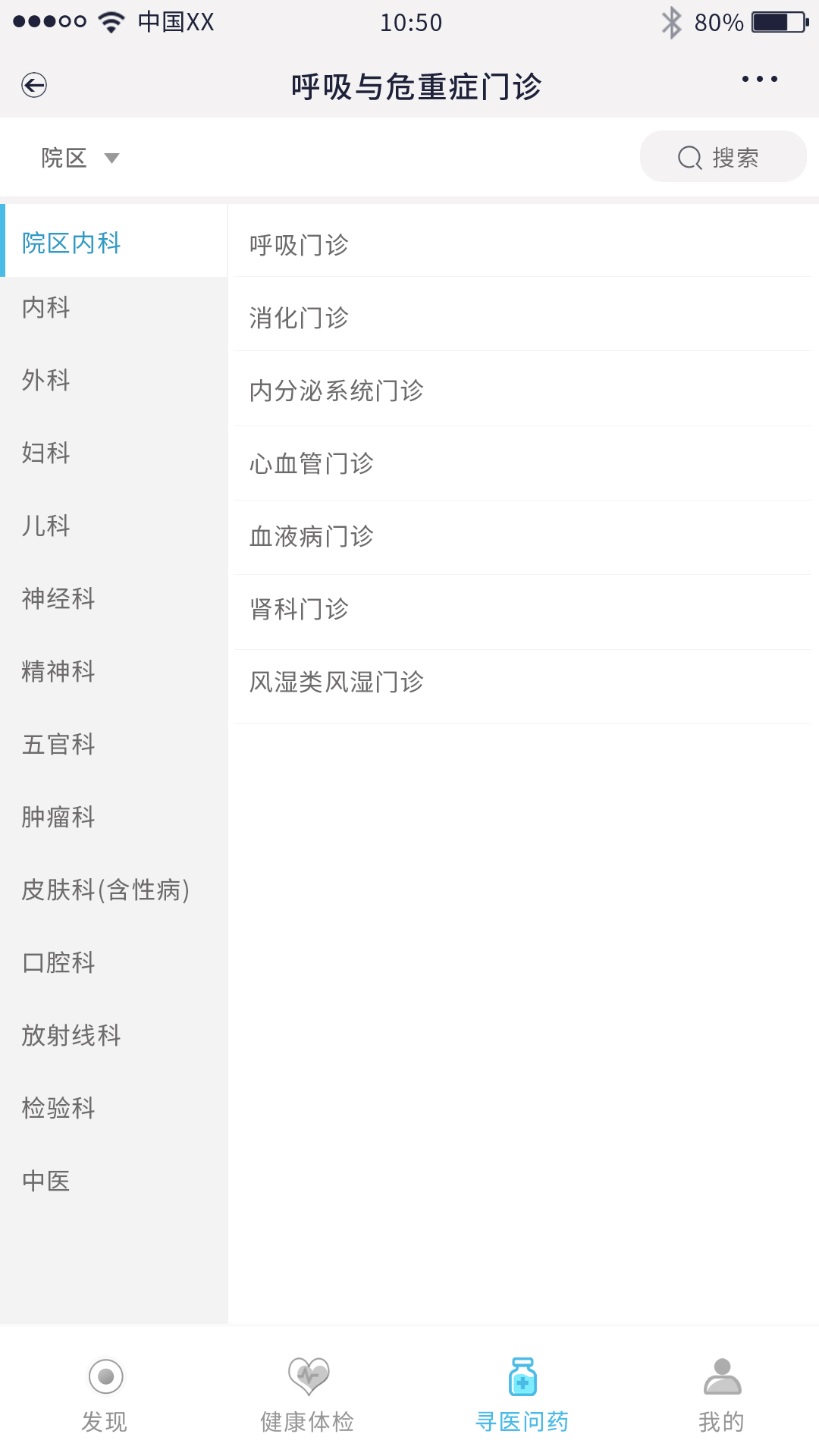Viewport: 819px width, 1456px height.
Task: Expand the 院区 dropdown
Action: (80, 158)
